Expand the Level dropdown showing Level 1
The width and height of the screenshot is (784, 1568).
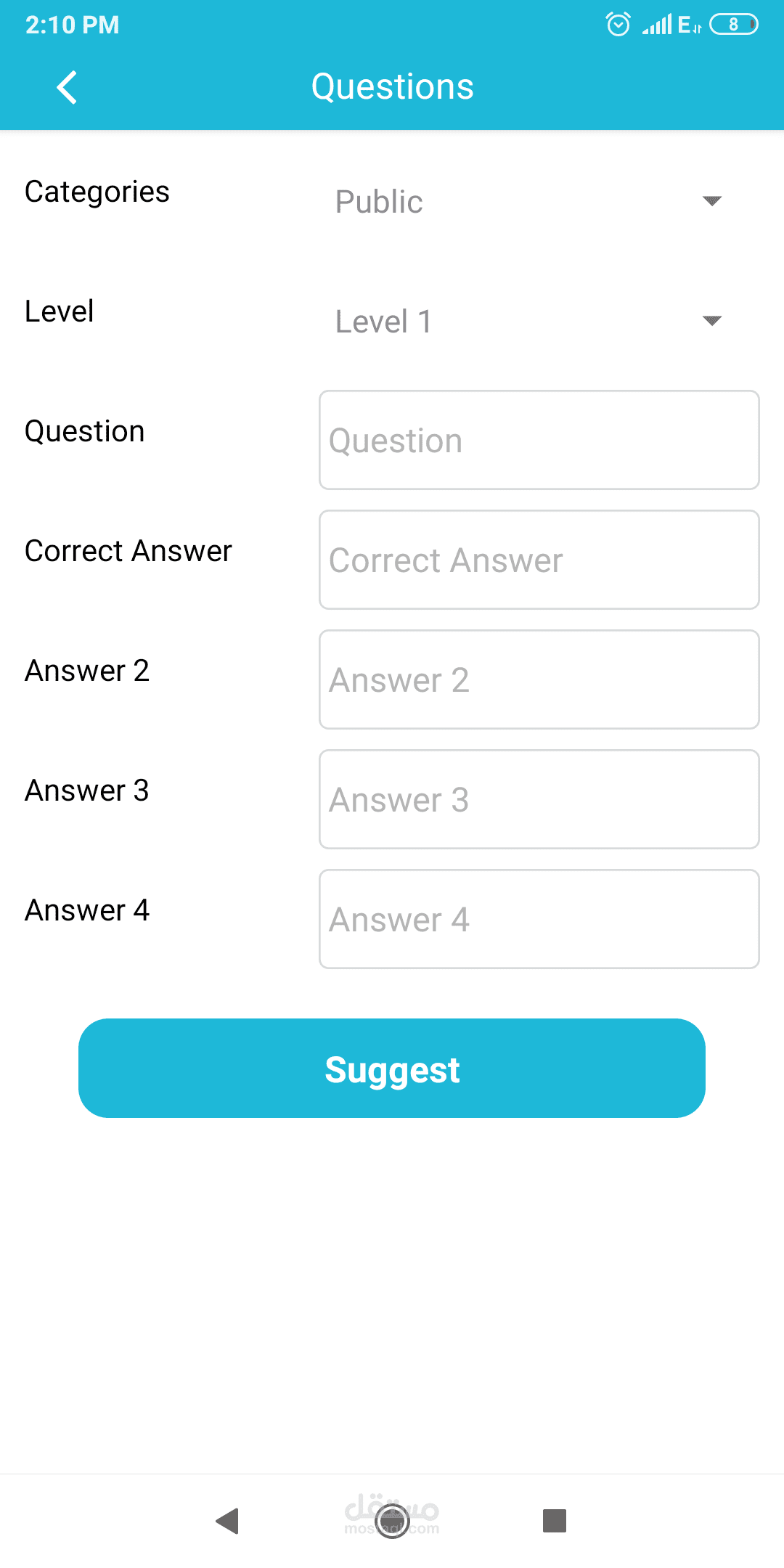[528, 322]
